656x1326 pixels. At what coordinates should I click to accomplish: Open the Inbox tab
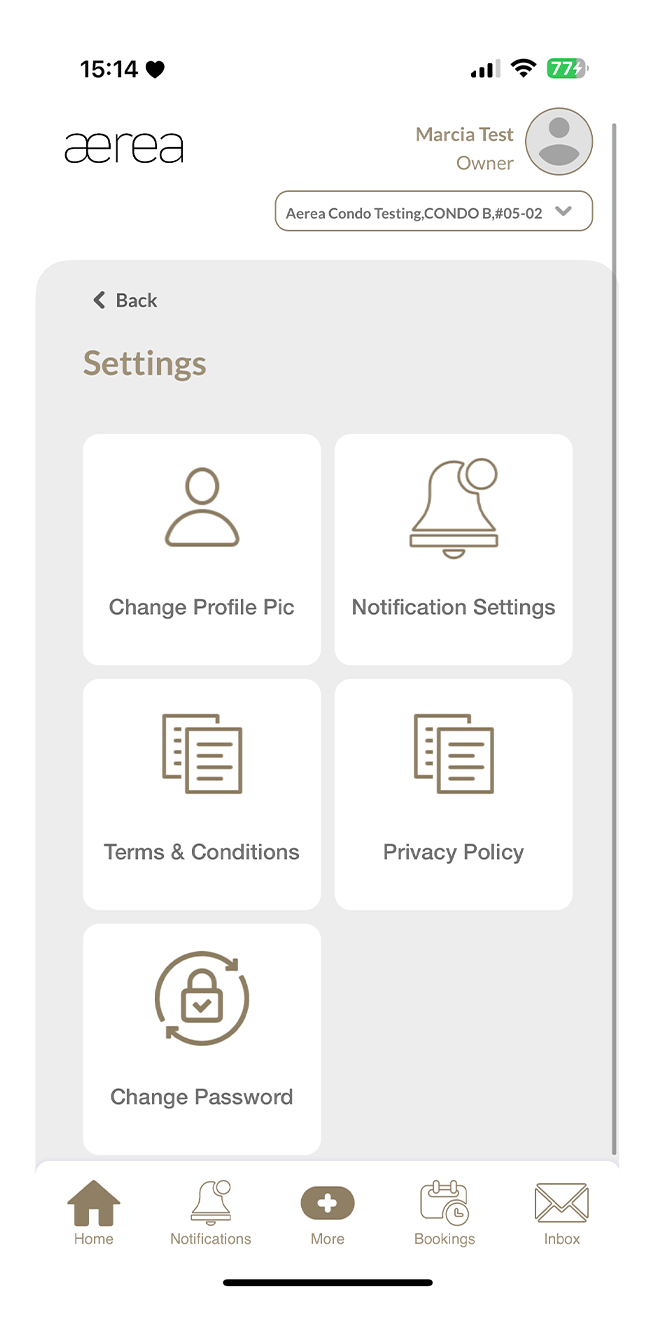(561, 1211)
